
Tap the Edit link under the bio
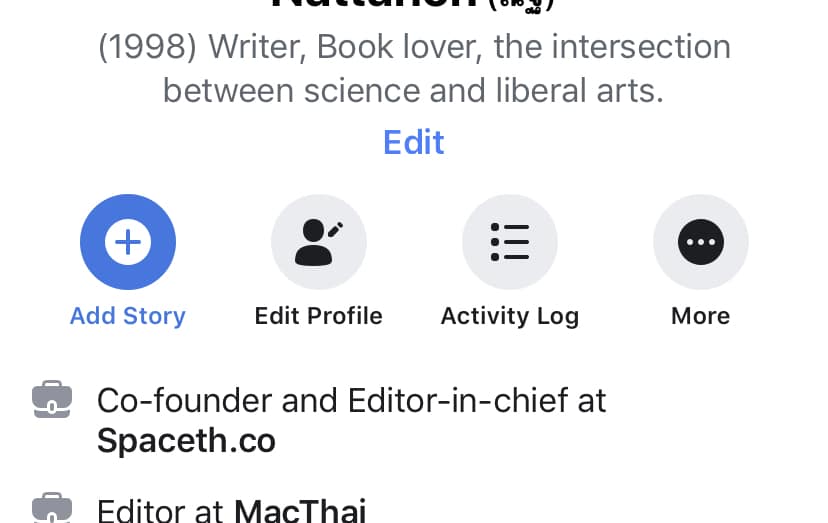414,142
